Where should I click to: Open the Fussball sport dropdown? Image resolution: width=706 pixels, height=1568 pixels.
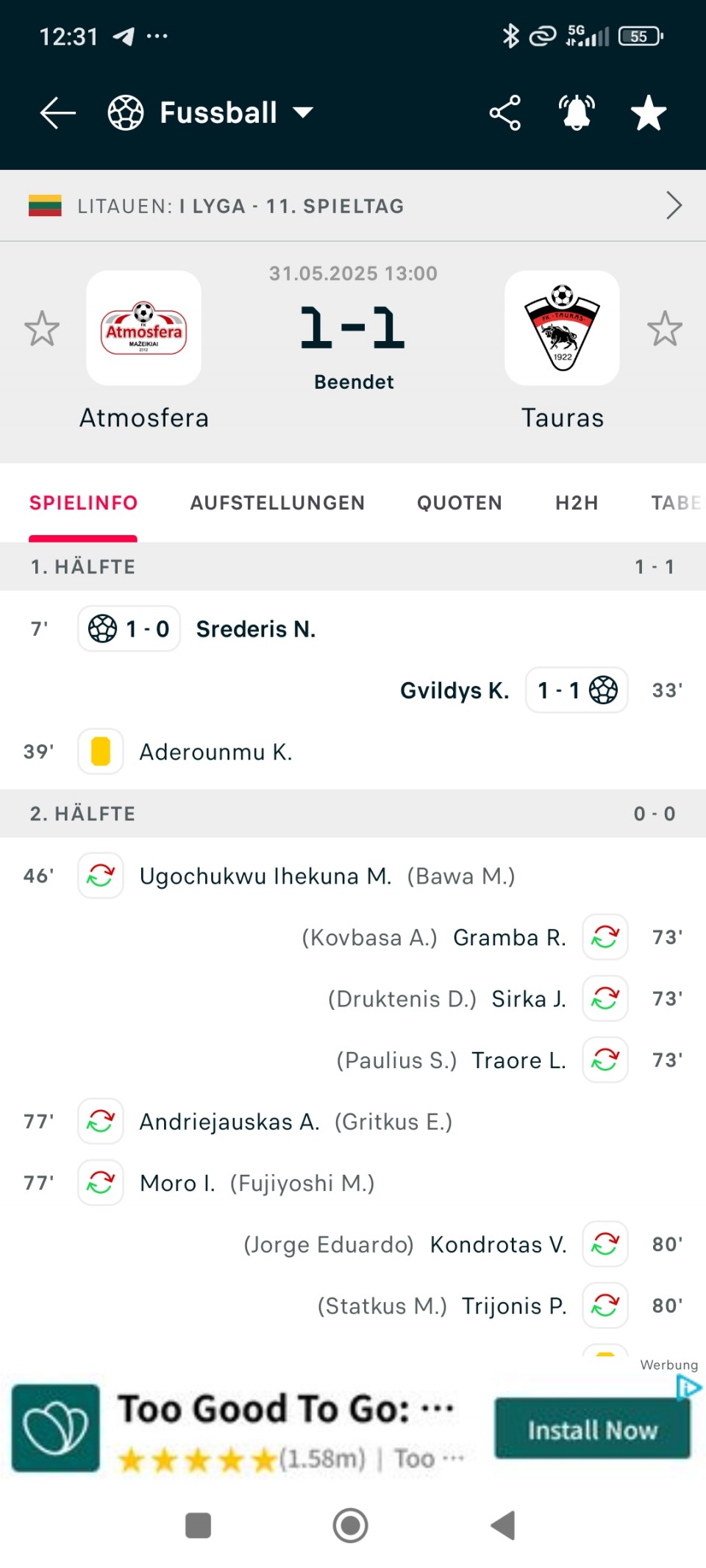pos(211,113)
